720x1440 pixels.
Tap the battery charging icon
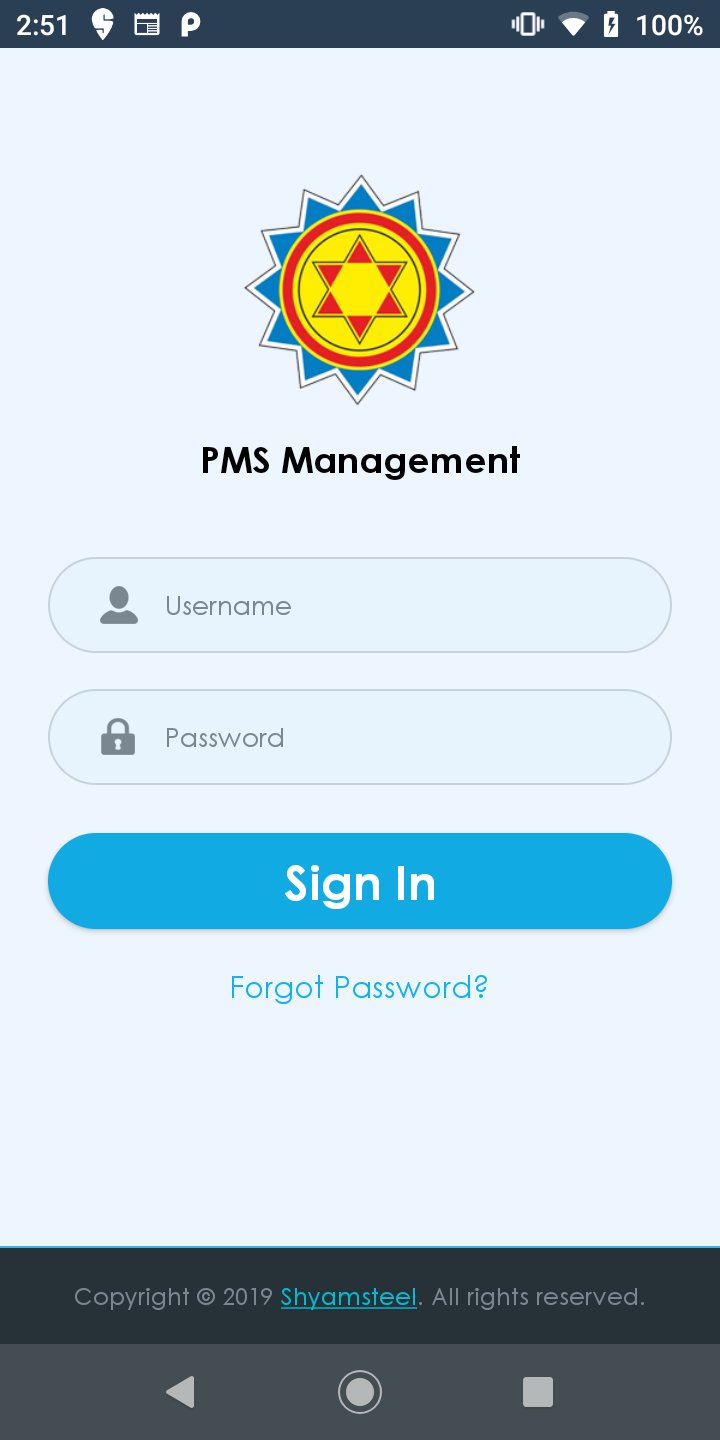[x=613, y=25]
